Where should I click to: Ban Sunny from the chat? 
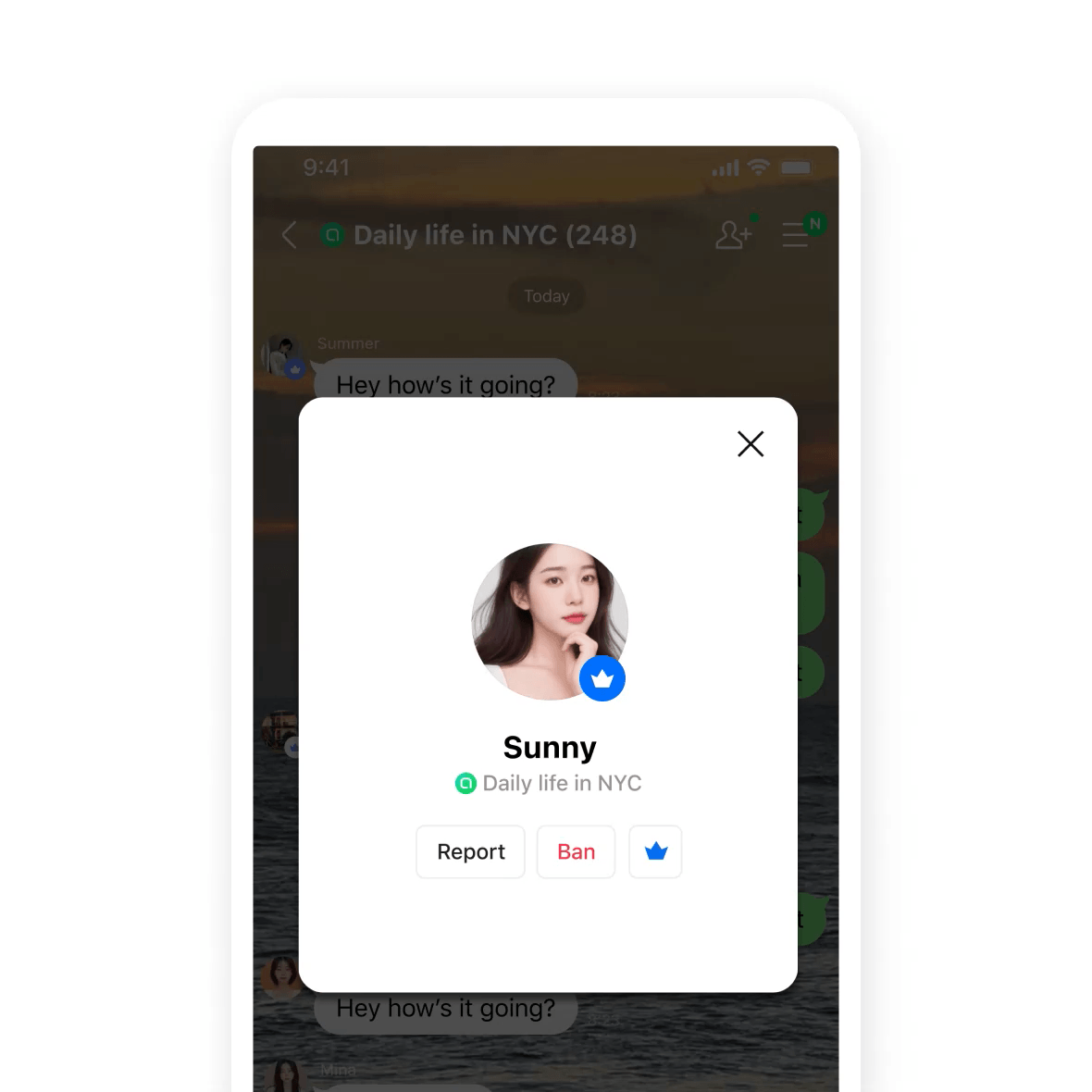576,851
